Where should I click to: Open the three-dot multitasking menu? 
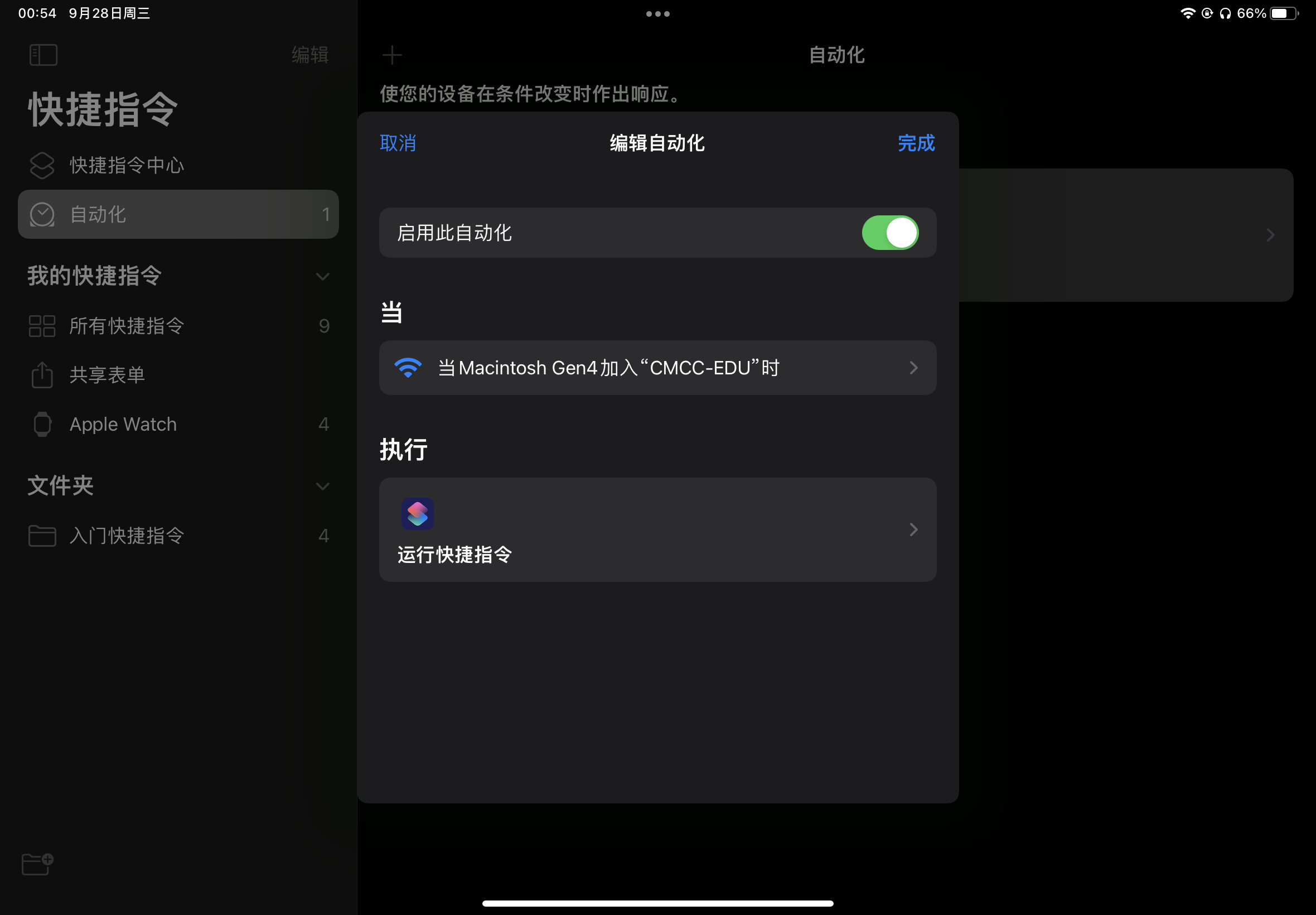(657, 14)
